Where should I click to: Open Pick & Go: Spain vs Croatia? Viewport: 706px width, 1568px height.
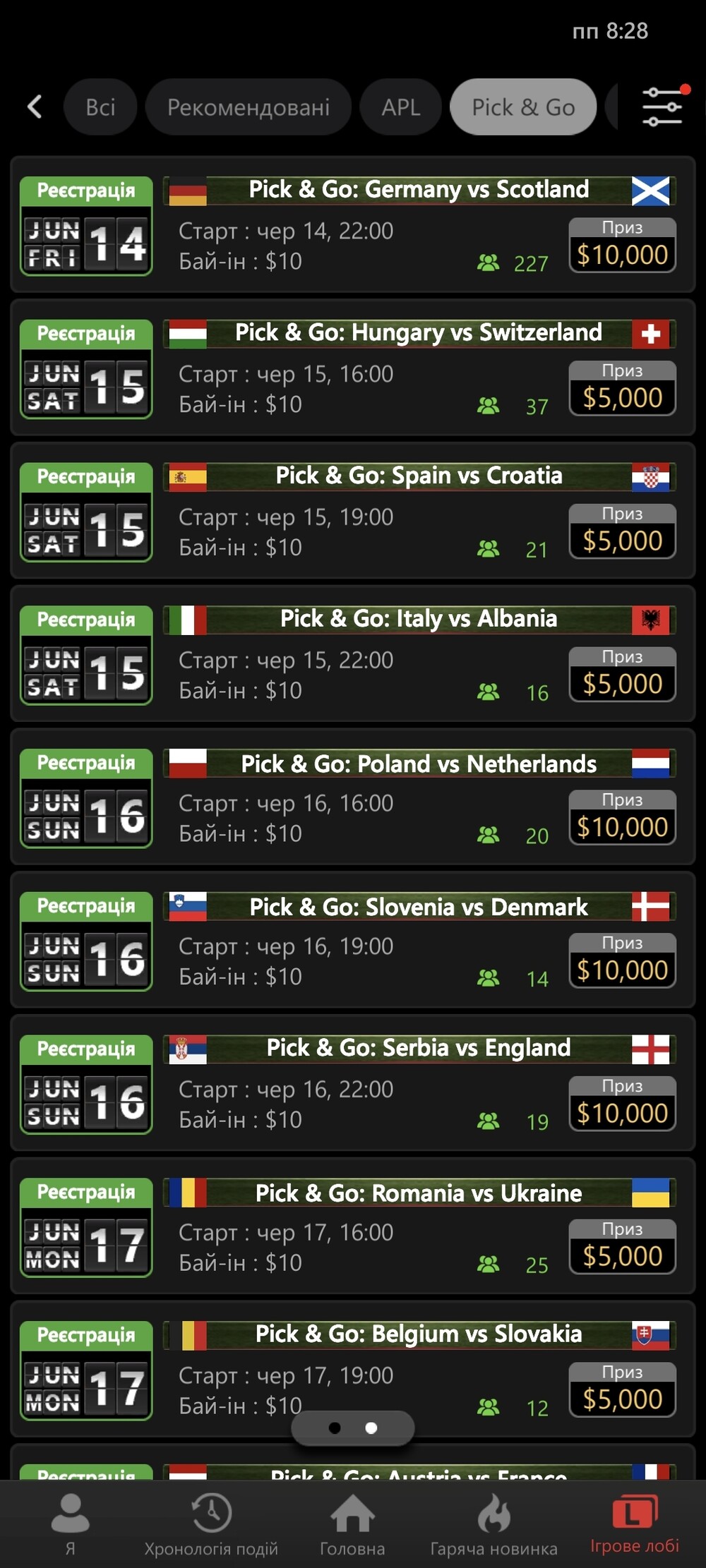coord(353,511)
